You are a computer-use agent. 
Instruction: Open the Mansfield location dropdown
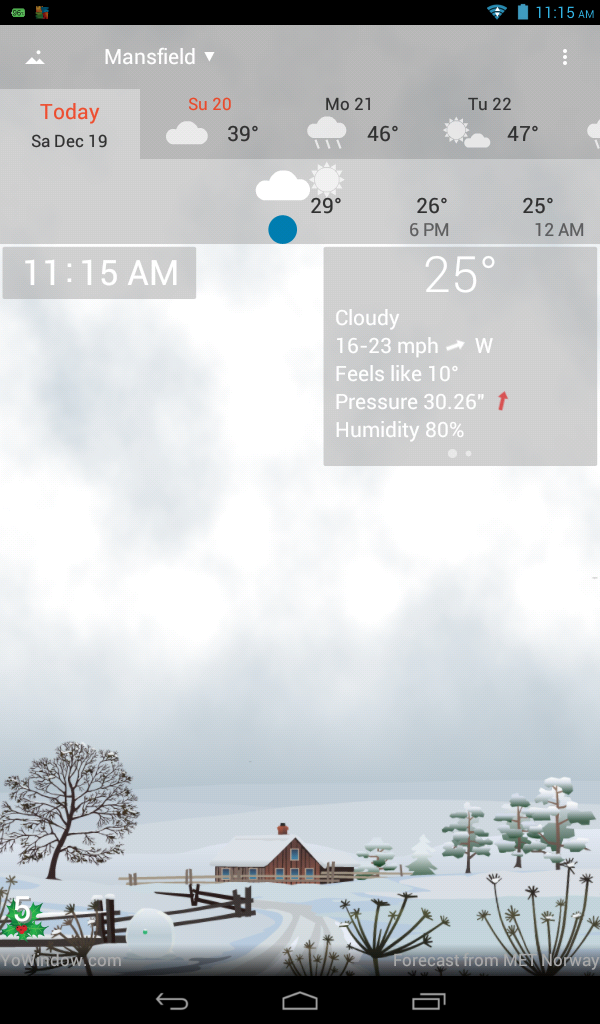pyautogui.click(x=160, y=57)
